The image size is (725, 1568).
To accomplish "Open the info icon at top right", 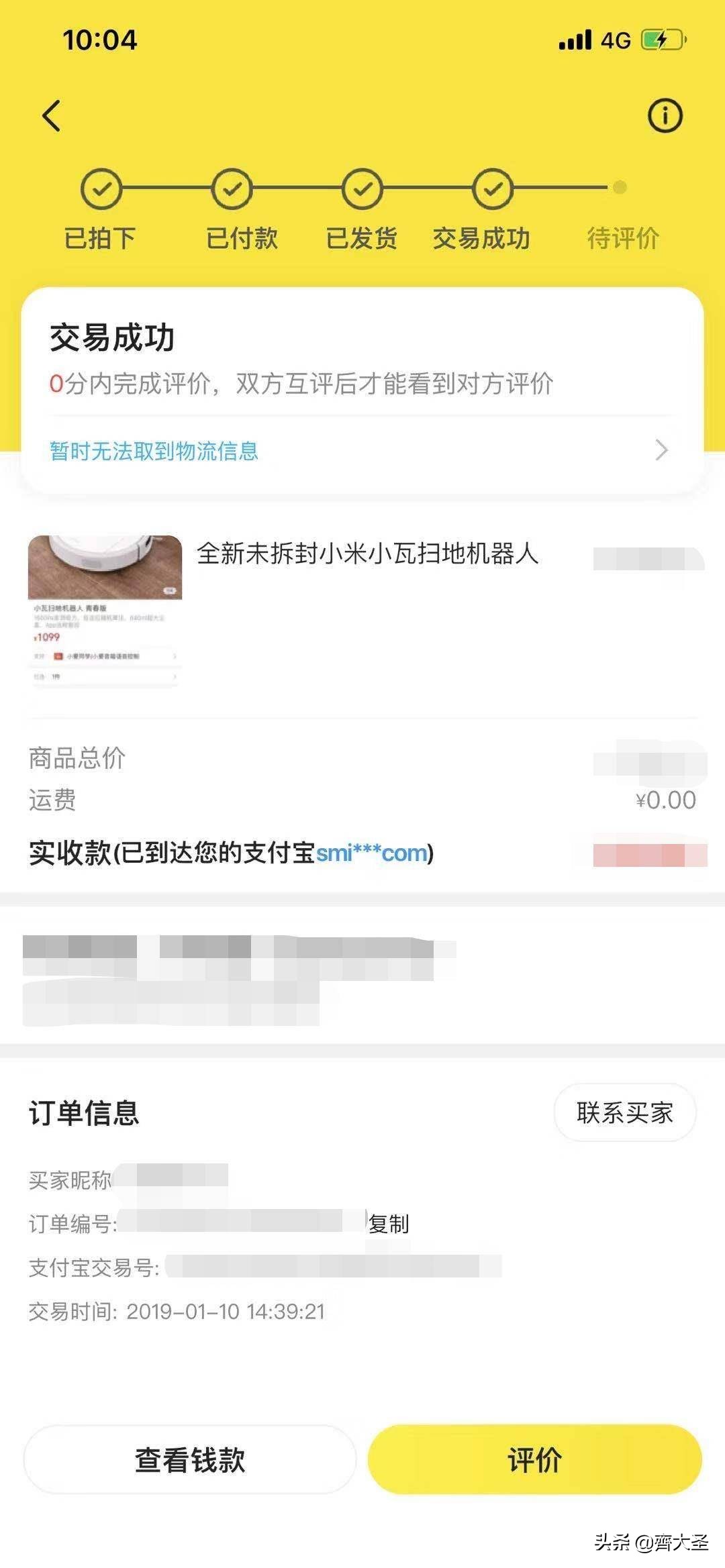I will 664,115.
